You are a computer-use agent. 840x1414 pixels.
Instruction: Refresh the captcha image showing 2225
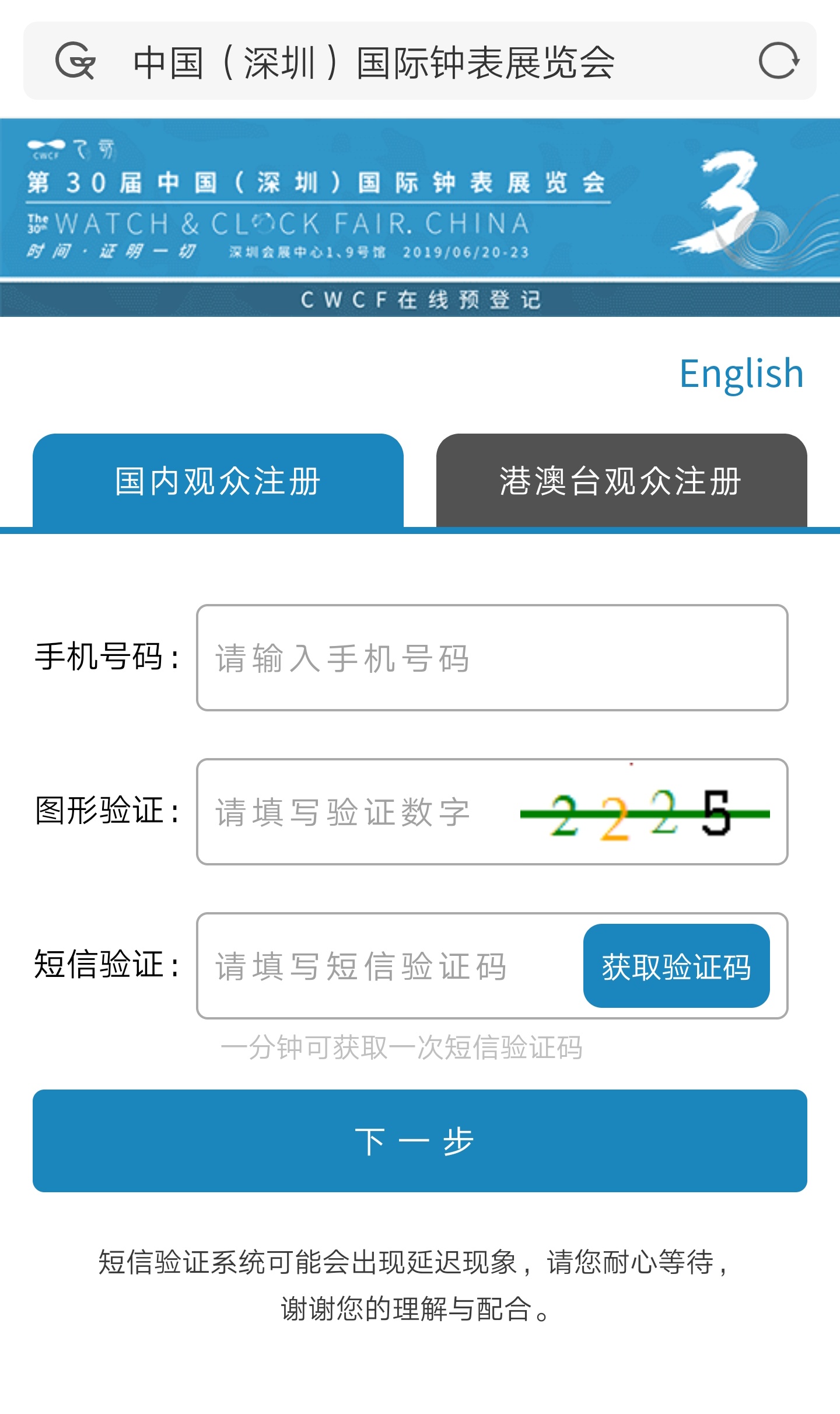[645, 813]
